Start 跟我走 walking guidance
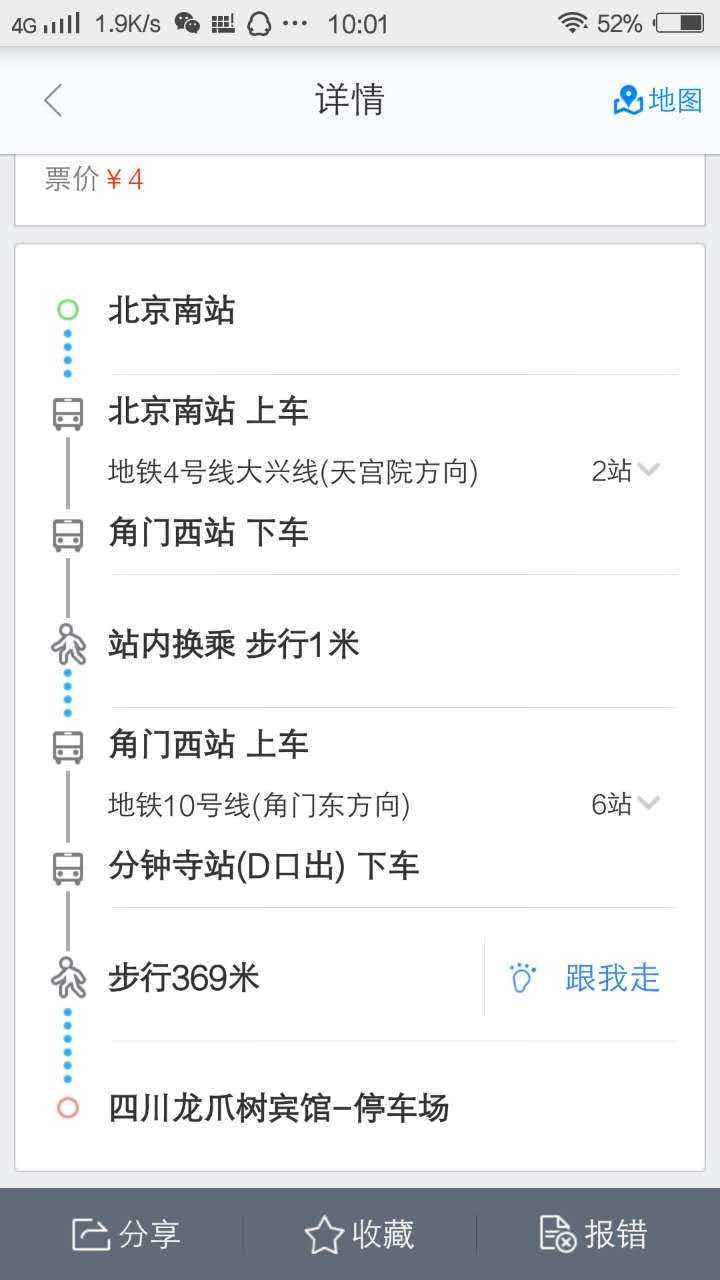The width and height of the screenshot is (720, 1280). pos(584,977)
